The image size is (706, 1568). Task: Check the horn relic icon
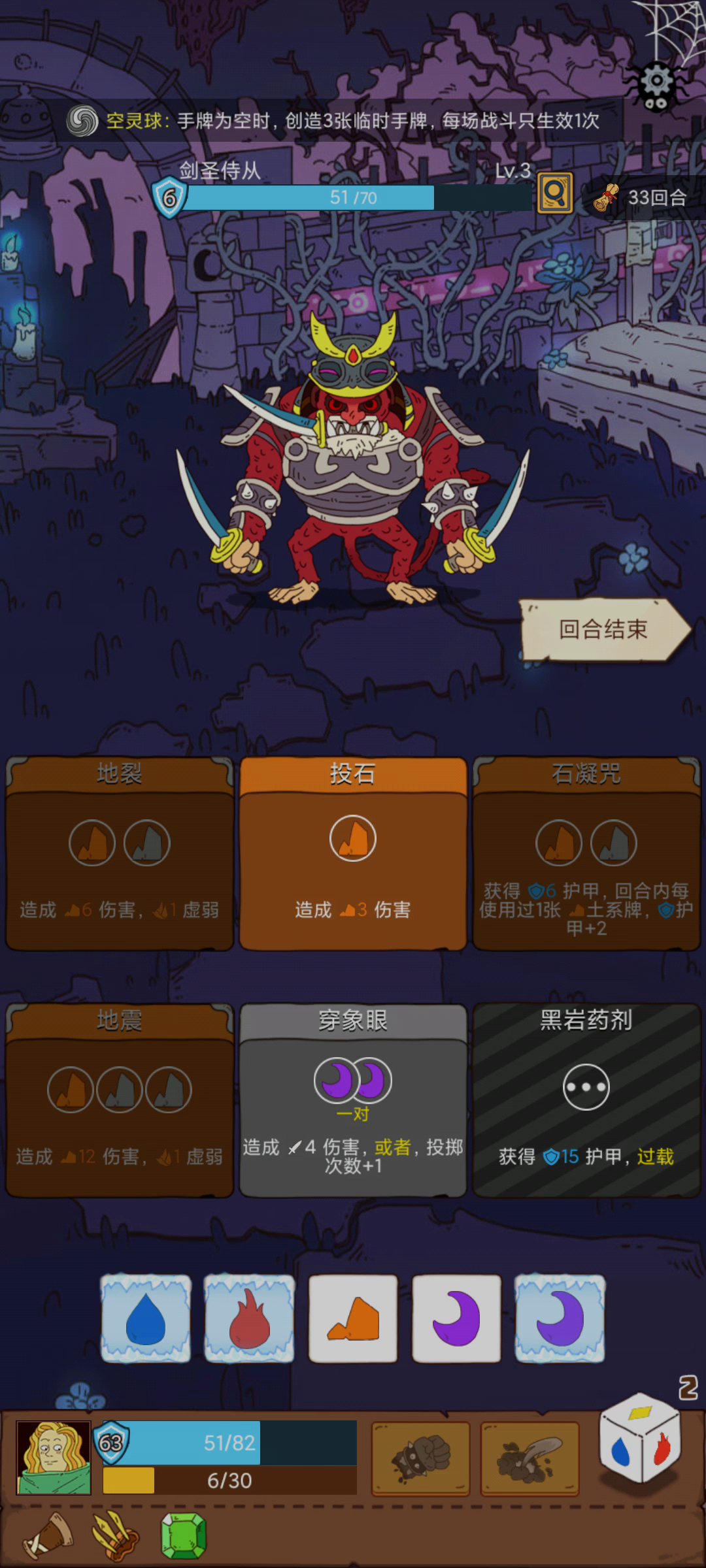pos(49,1535)
